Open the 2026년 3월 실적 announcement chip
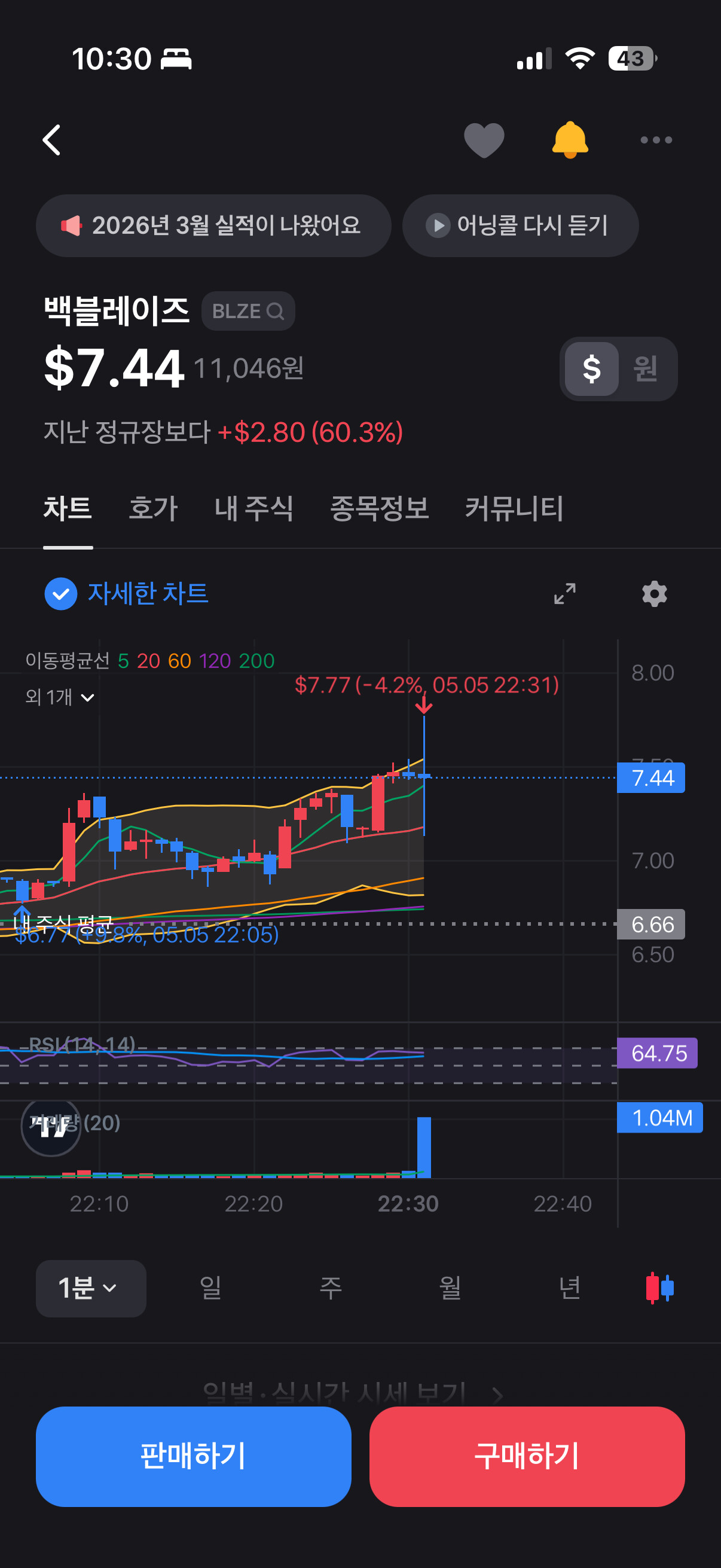 pos(213,226)
